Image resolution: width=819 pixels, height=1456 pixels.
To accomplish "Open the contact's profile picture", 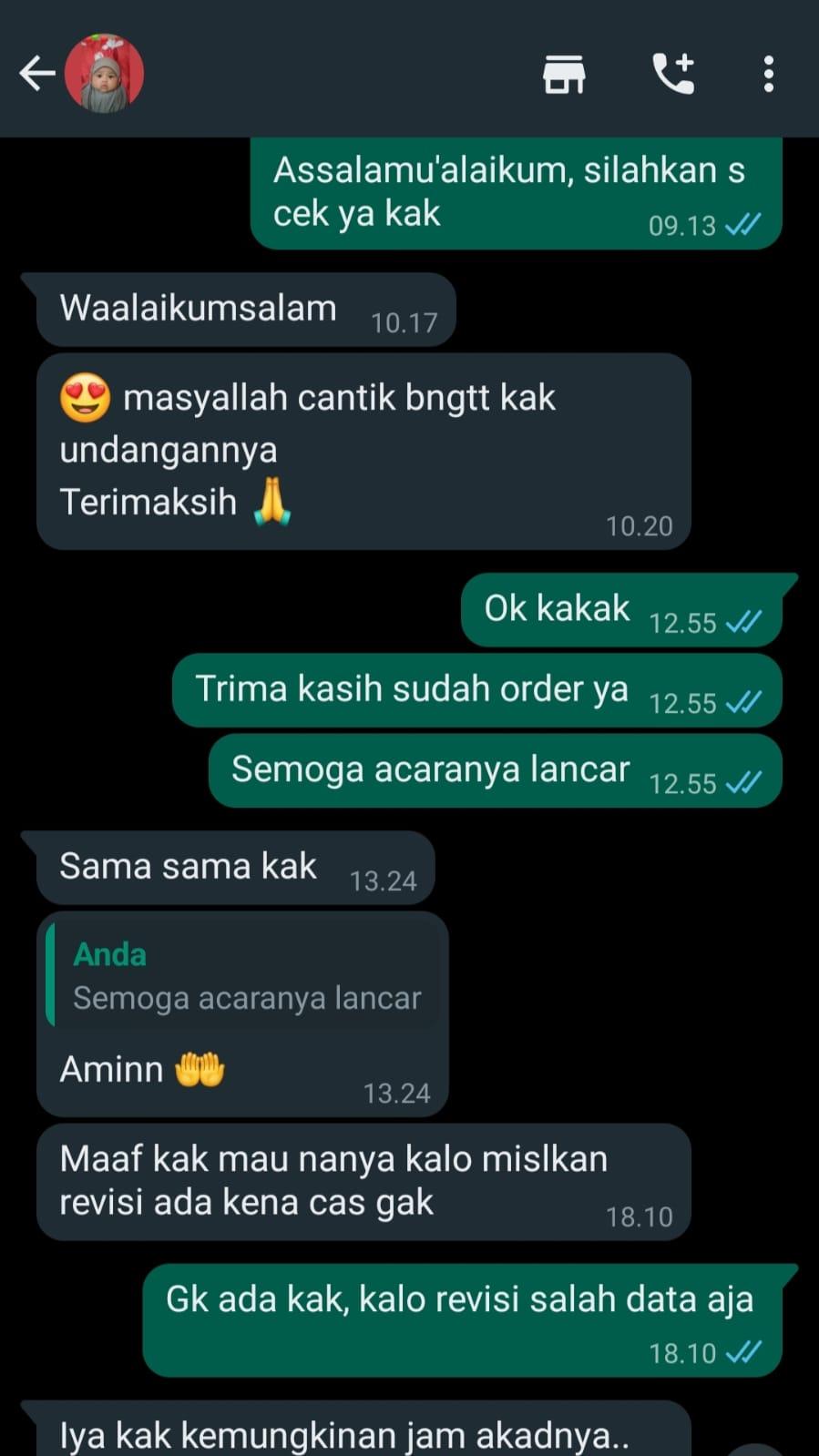I will pos(104,74).
